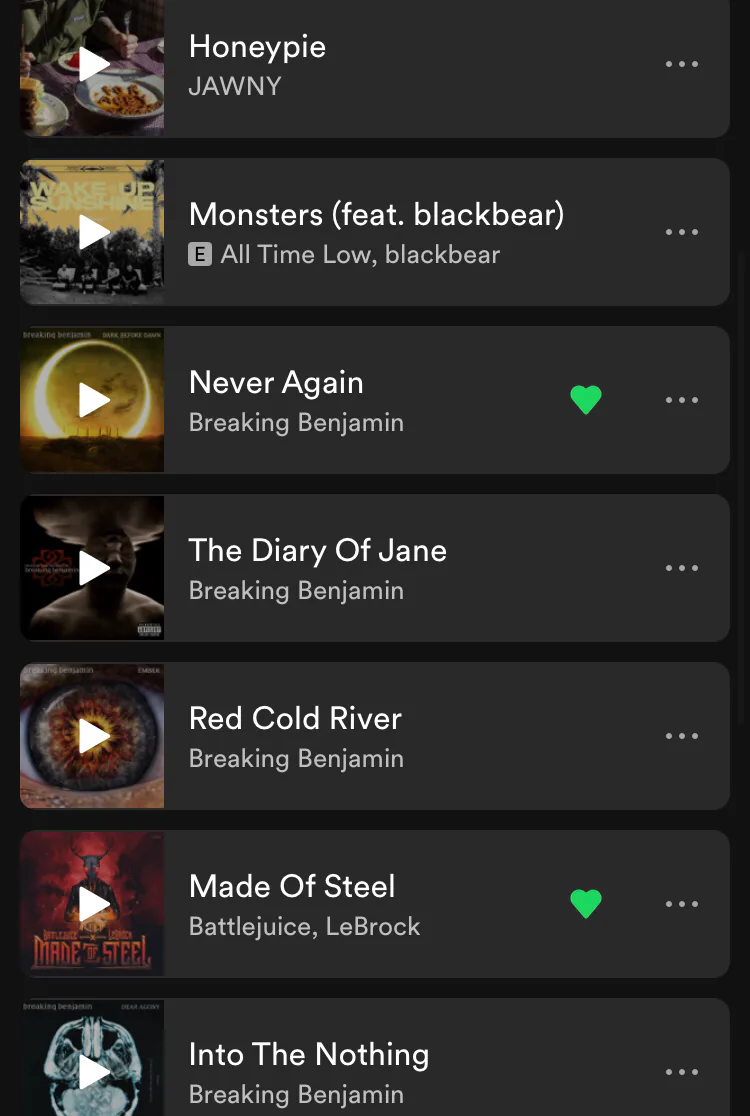
Task: Play The Diary Of Jane
Action: pos(94,568)
